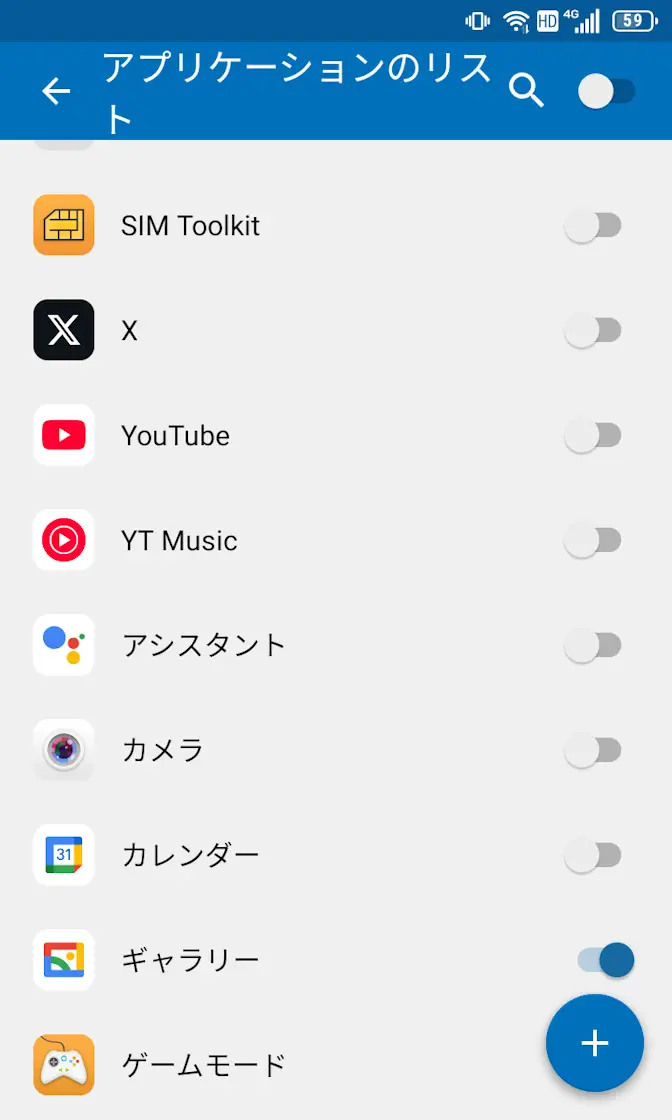Switch on YT Music
Viewport: 672px width, 1120px height.
(593, 541)
